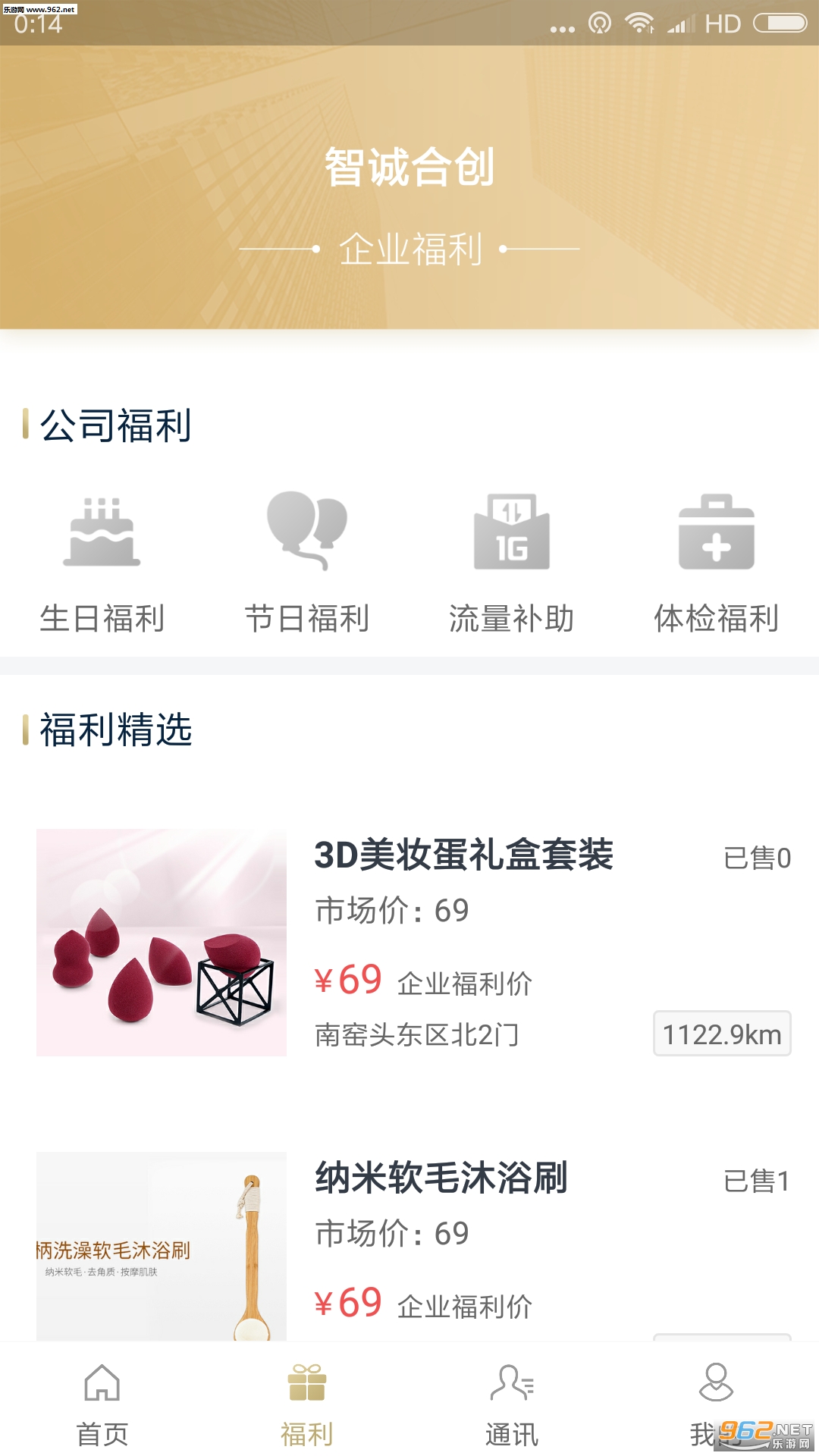
Task: Open 生日福利 birthday benefits
Action: 102,563
